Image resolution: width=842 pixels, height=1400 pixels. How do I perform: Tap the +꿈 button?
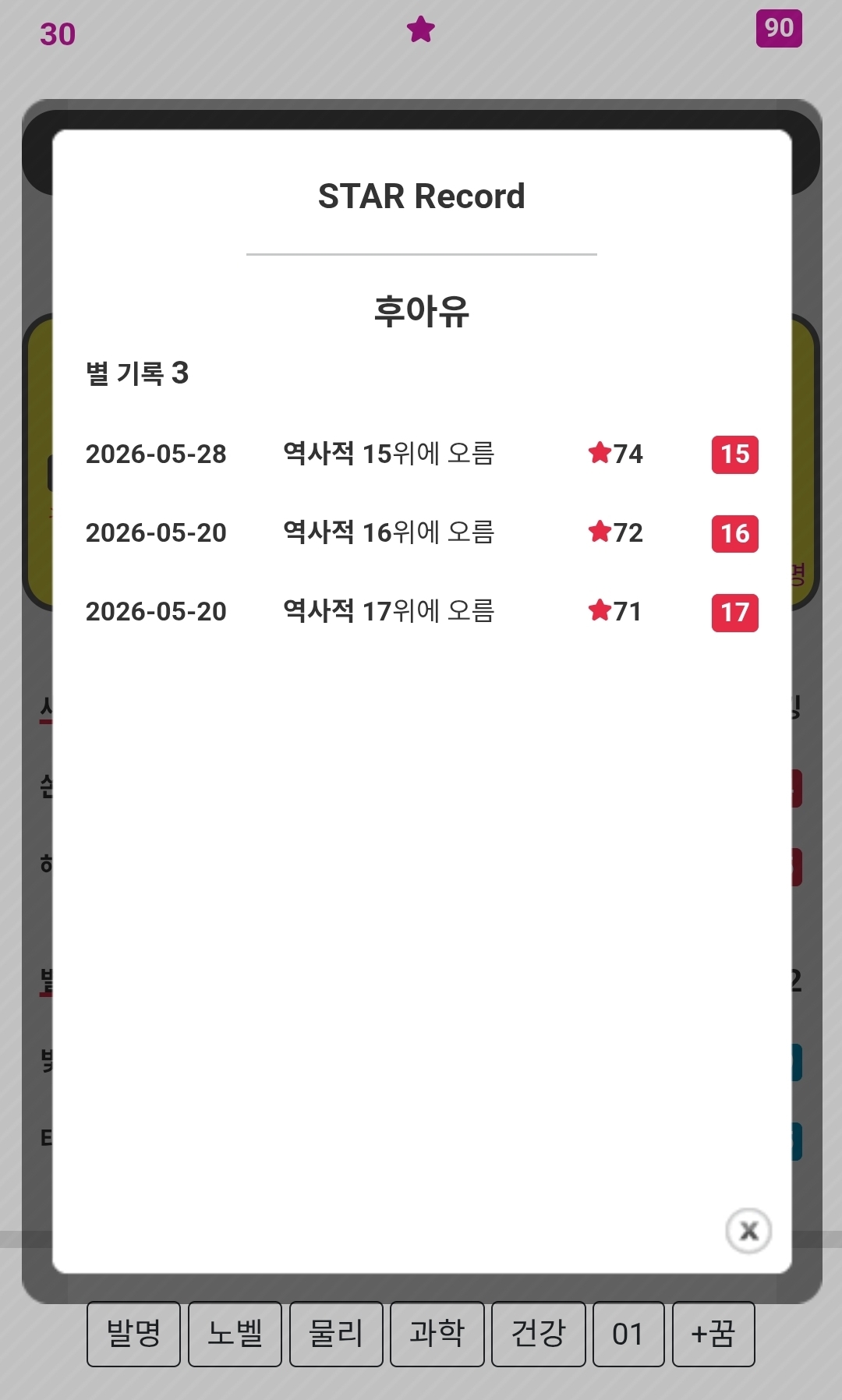[713, 1334]
